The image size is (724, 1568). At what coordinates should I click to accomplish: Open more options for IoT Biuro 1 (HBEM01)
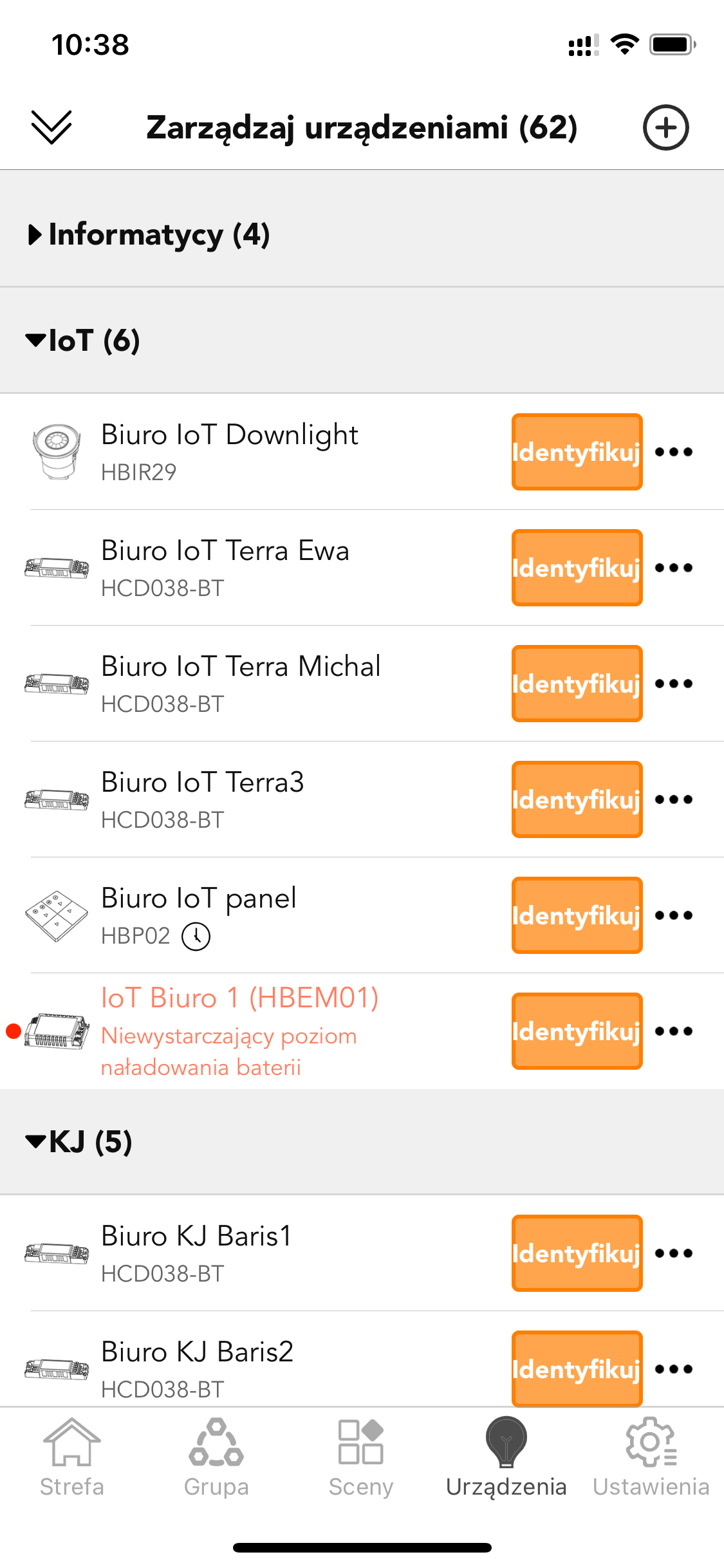(x=674, y=1031)
